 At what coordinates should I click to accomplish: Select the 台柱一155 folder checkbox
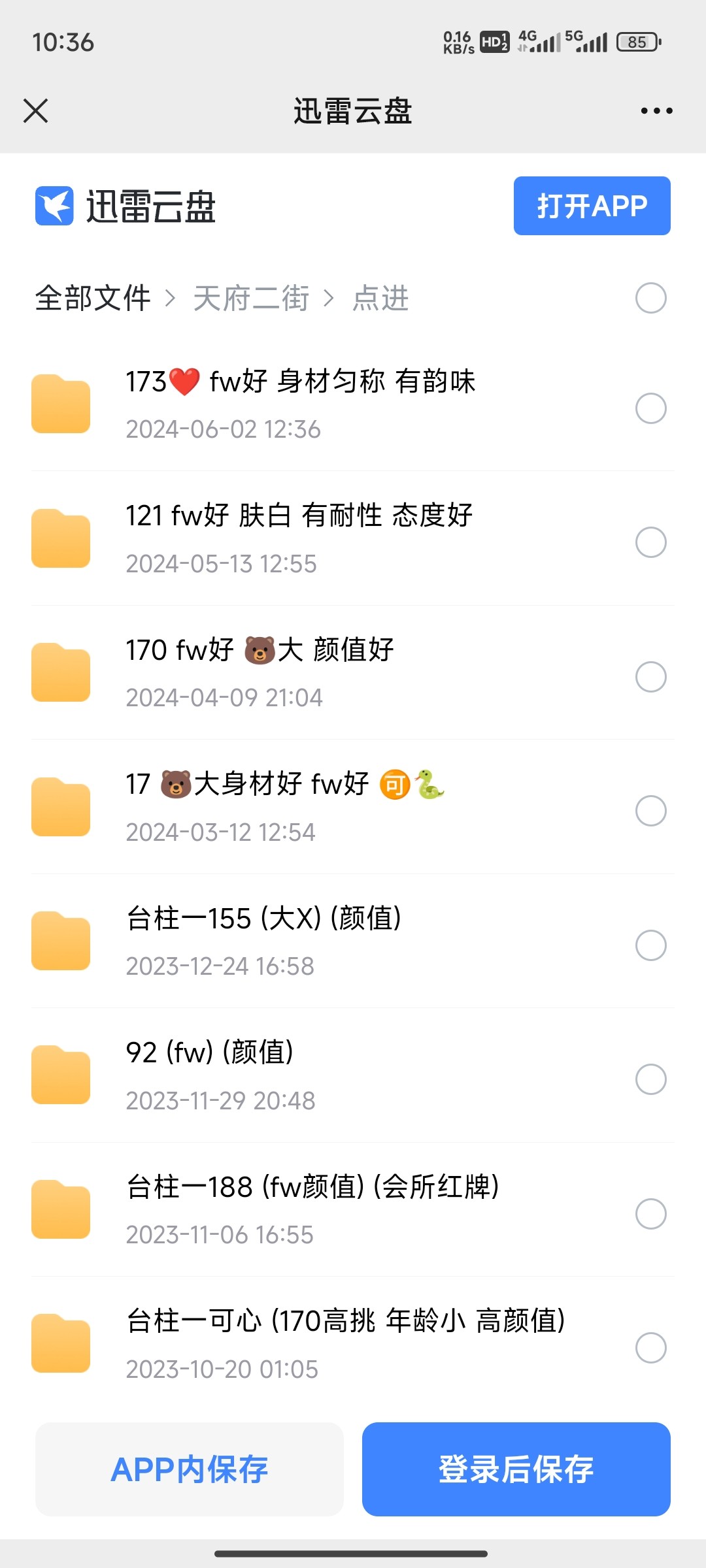pos(650,945)
